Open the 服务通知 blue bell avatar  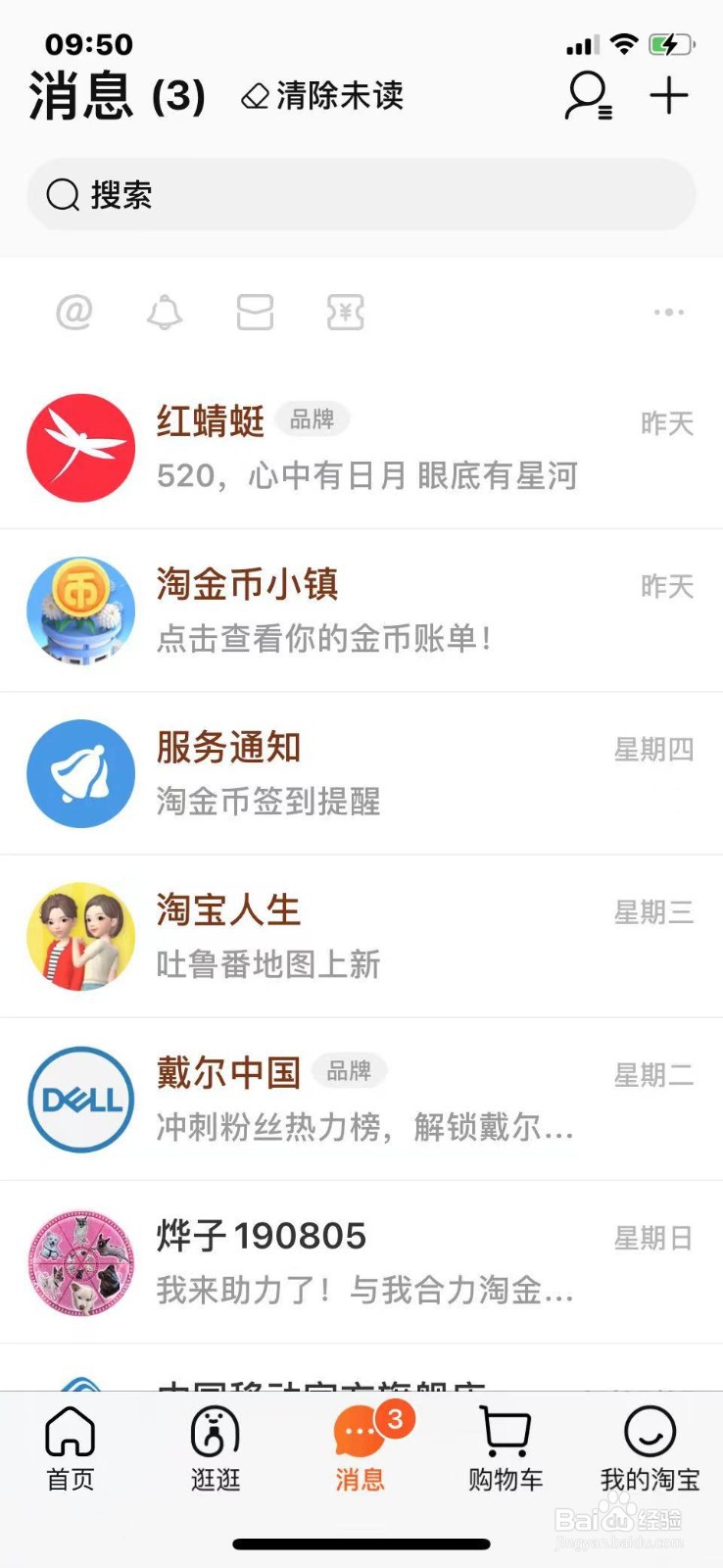point(81,773)
